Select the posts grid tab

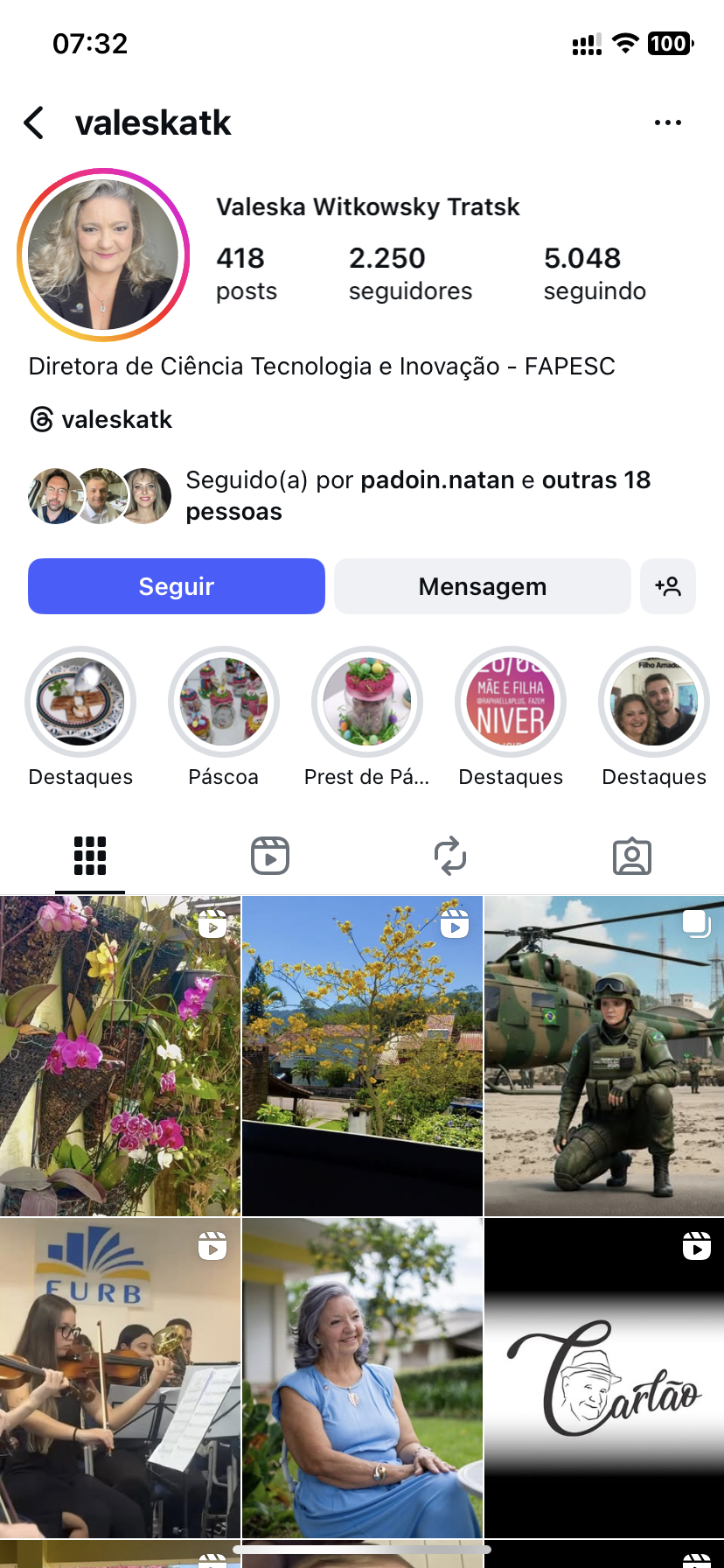[90, 856]
